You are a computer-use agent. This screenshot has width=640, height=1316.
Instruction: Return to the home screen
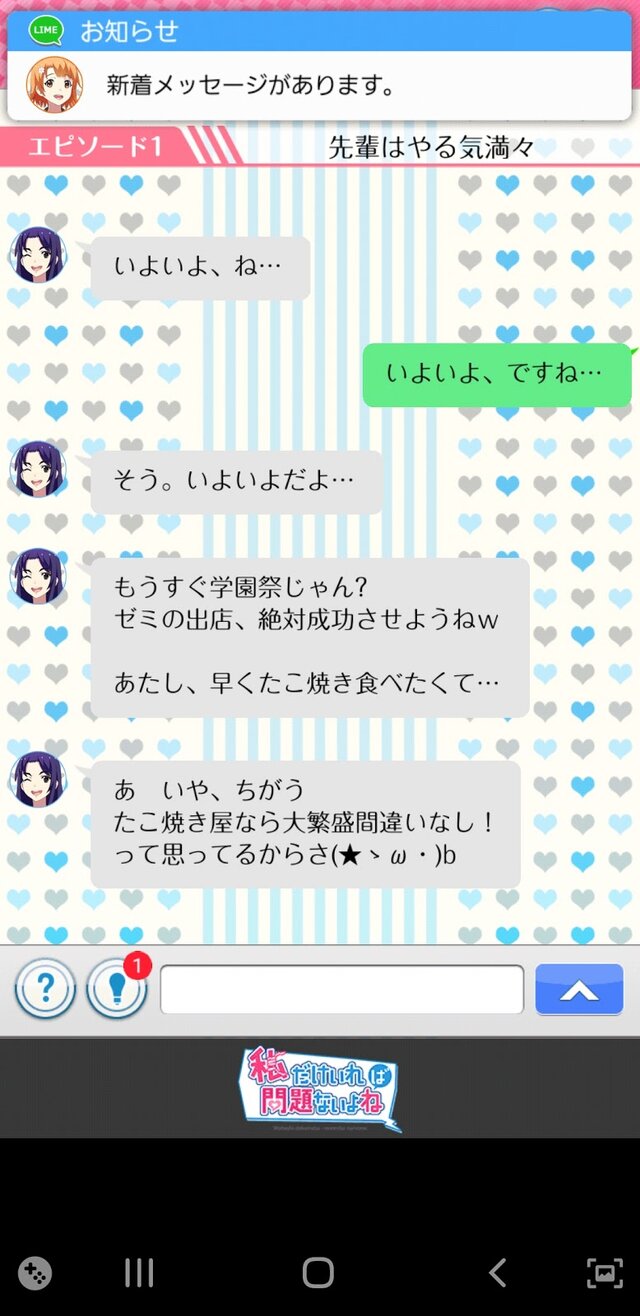[318, 1272]
